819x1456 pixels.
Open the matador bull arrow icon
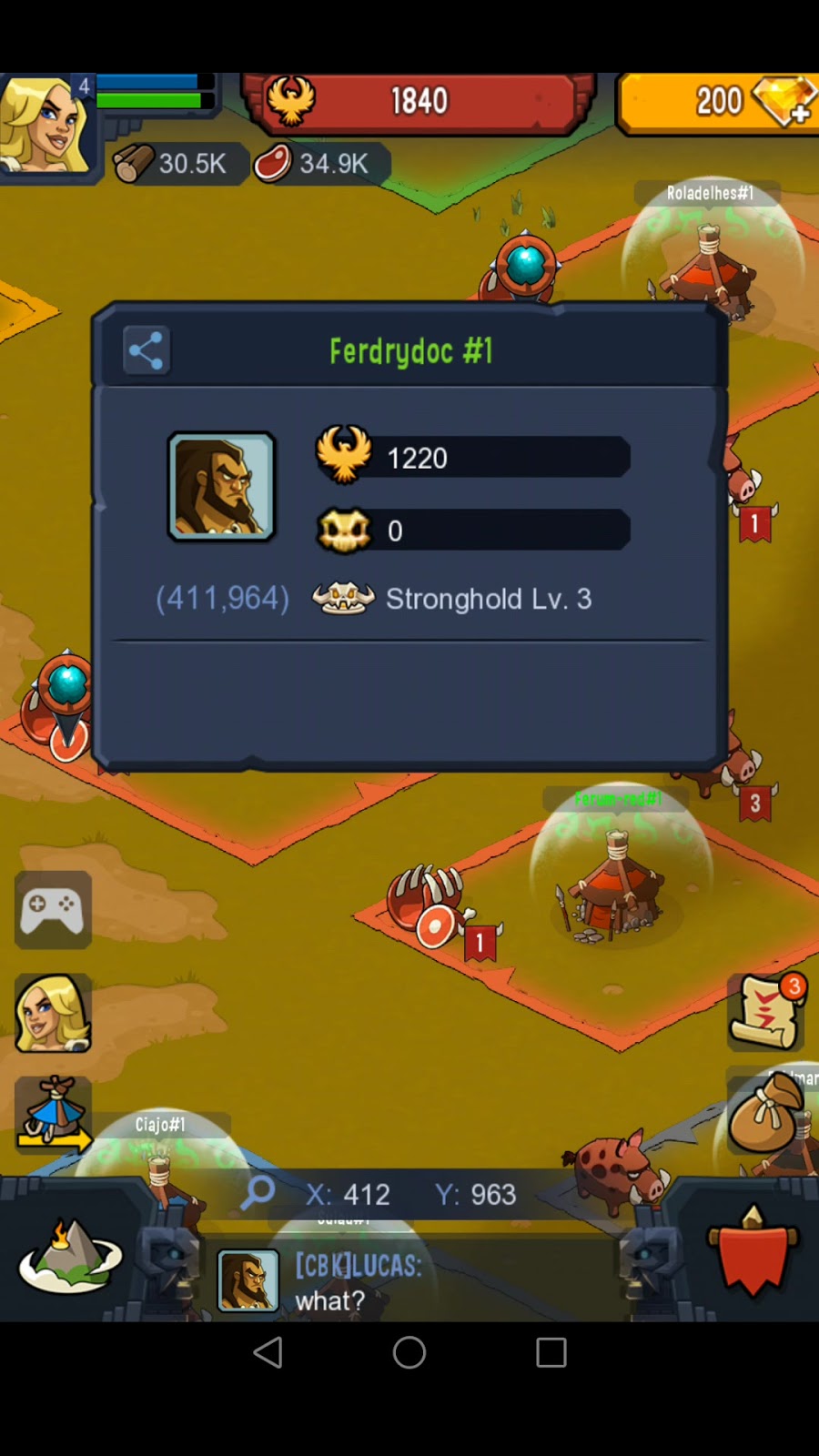53,1116
